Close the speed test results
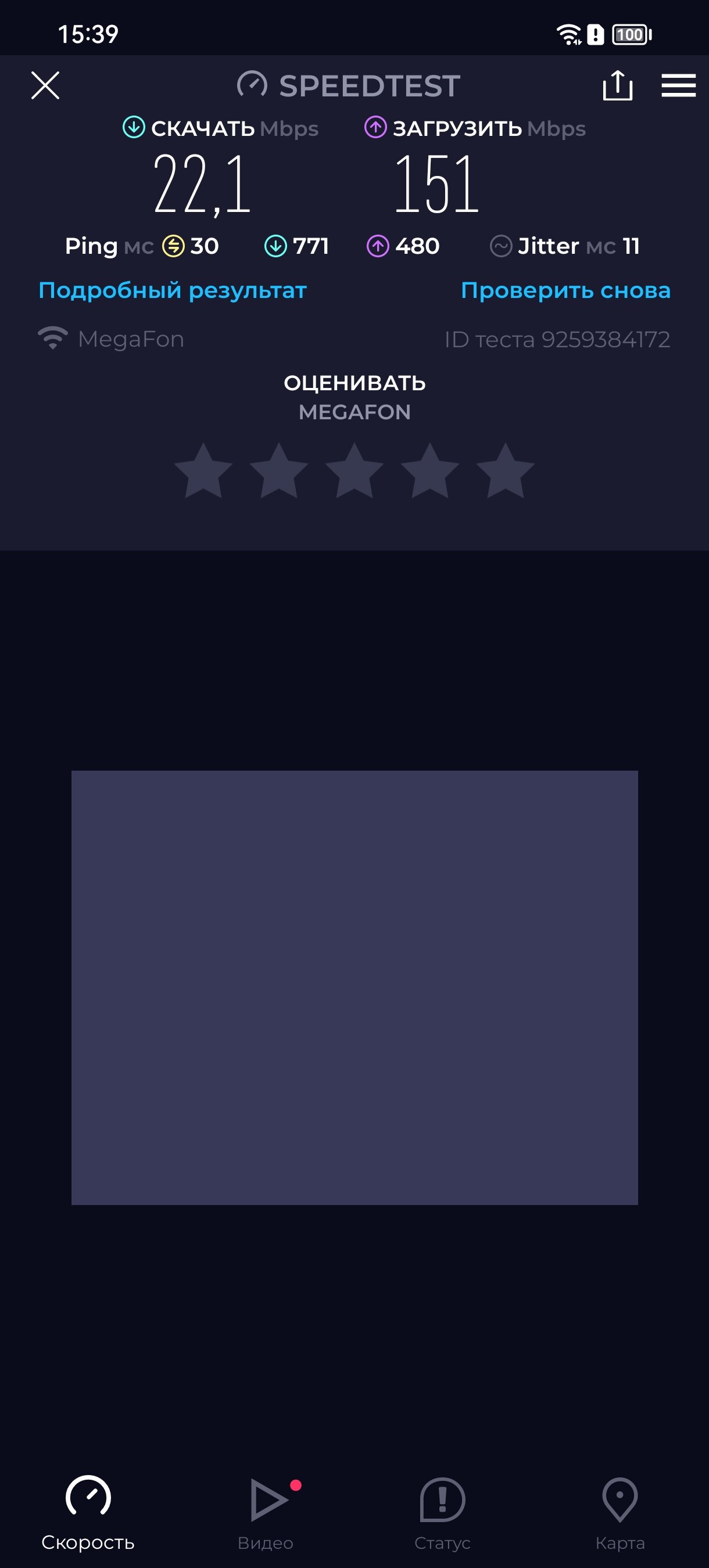 coord(45,85)
